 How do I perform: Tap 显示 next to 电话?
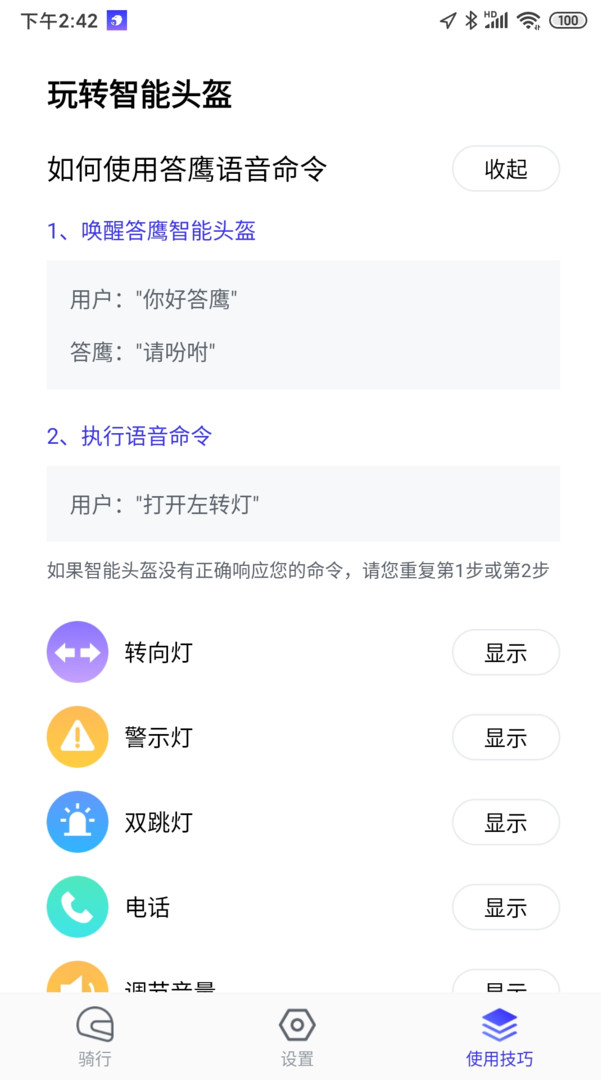(x=505, y=909)
